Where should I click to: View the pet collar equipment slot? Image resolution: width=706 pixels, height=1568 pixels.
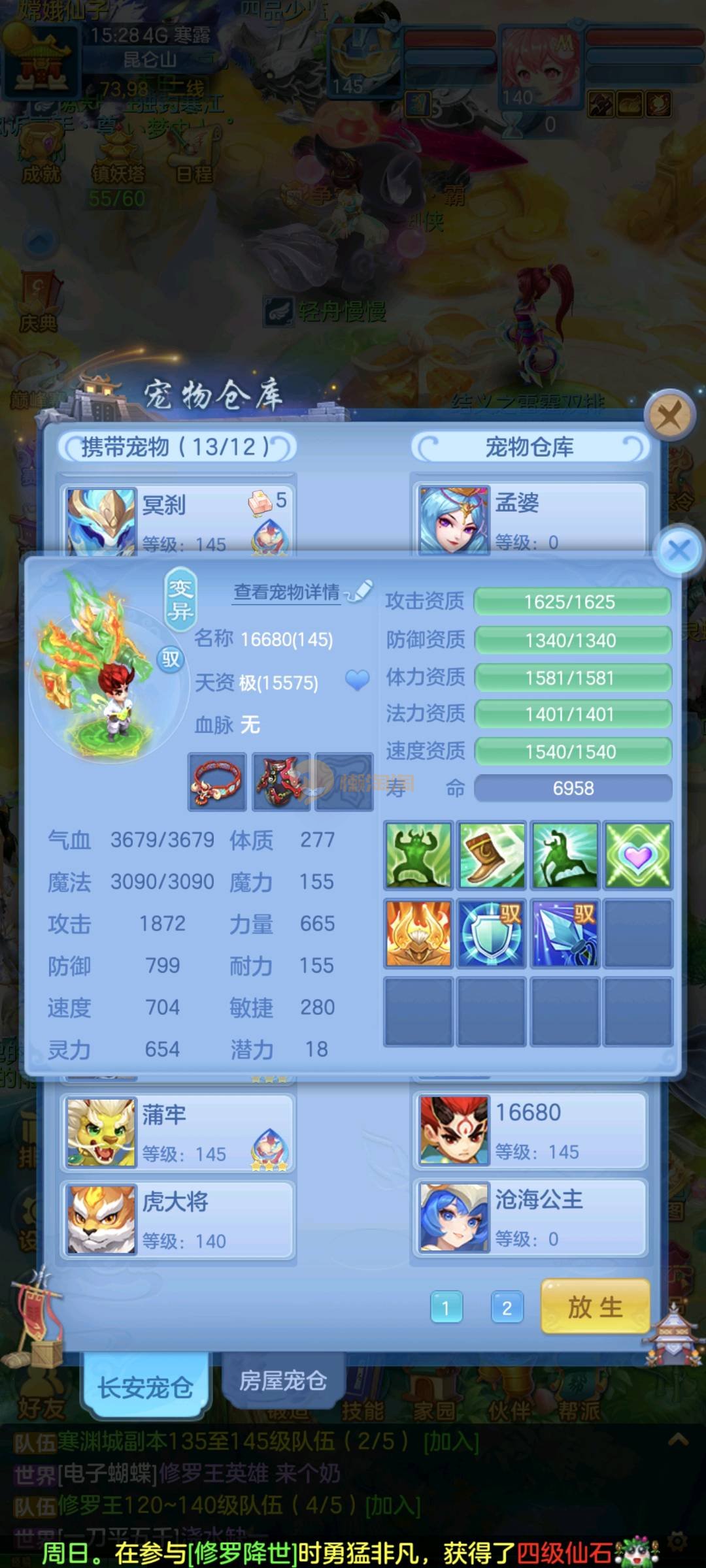coord(217,782)
